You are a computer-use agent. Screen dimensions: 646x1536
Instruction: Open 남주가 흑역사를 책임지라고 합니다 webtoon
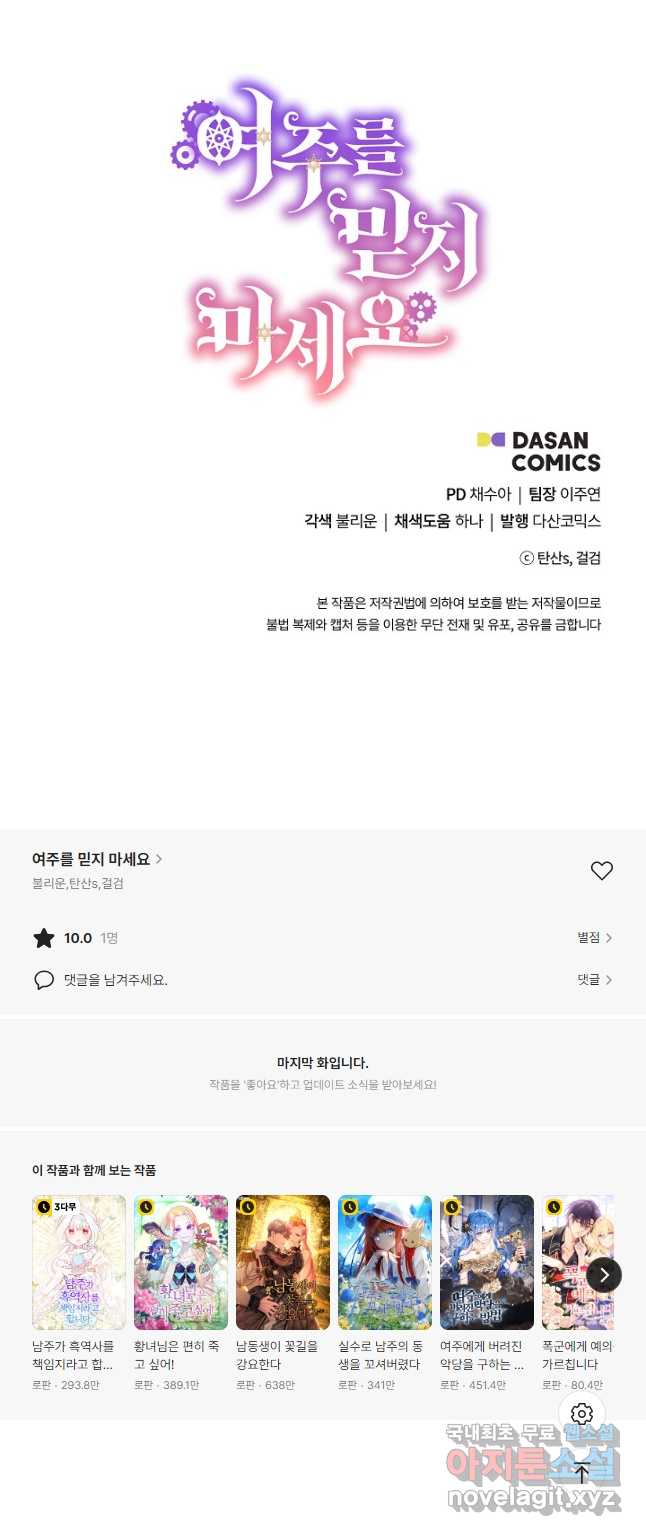(79, 1262)
